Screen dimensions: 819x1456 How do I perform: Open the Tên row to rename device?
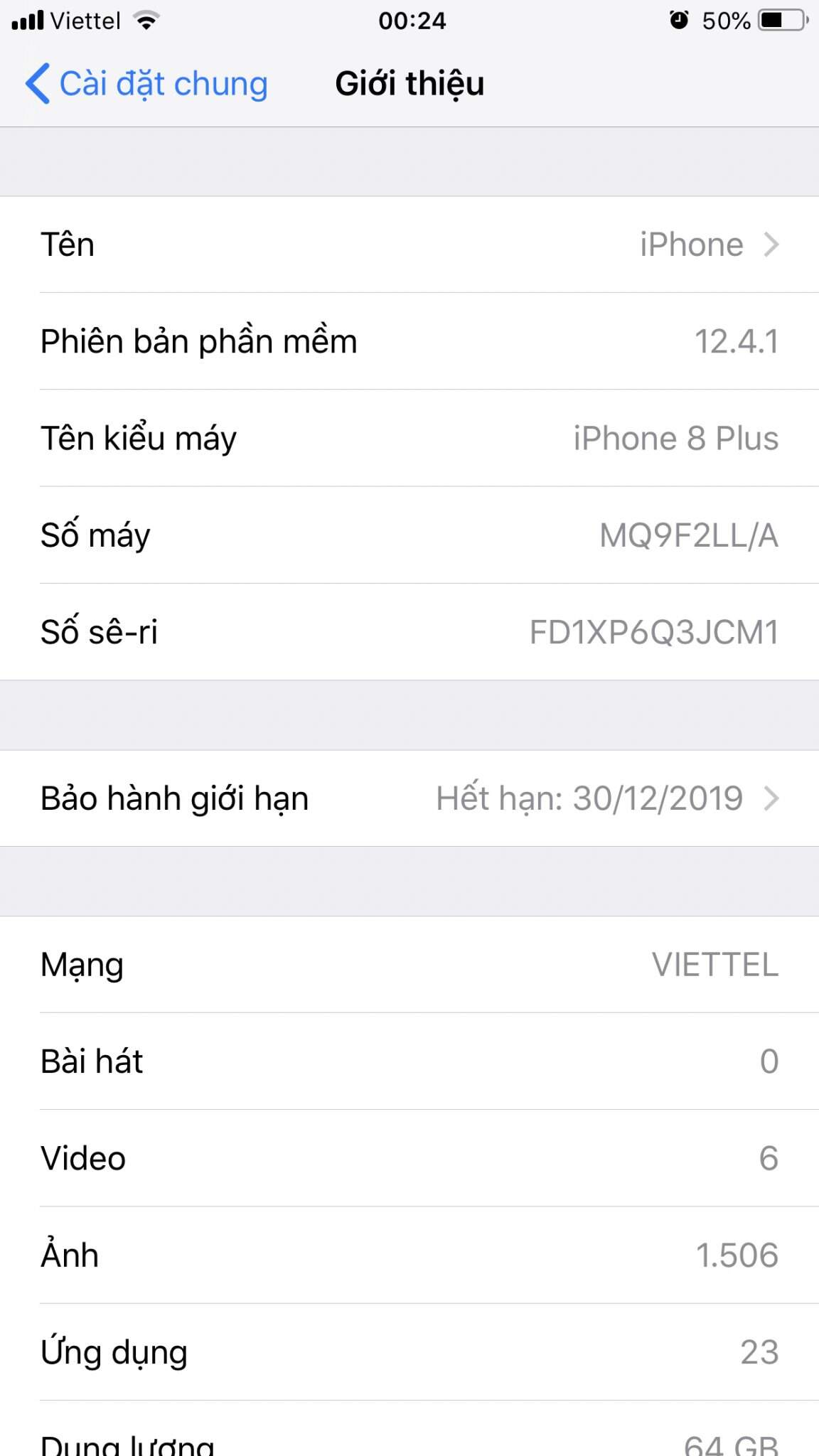click(x=409, y=245)
